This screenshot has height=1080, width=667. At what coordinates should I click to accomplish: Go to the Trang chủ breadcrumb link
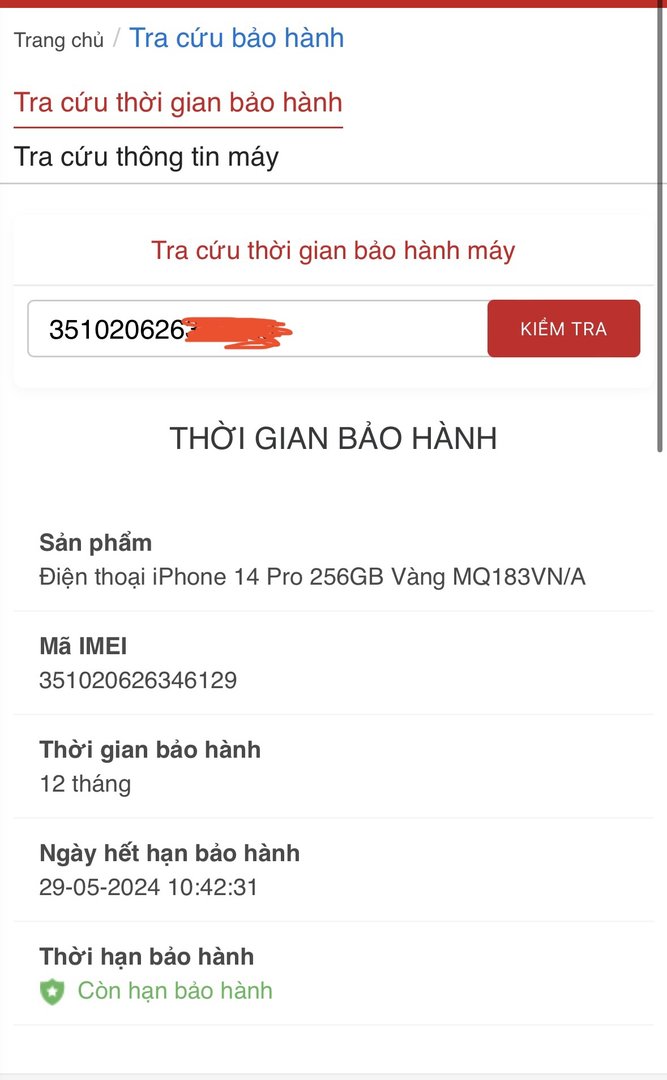coord(59,41)
